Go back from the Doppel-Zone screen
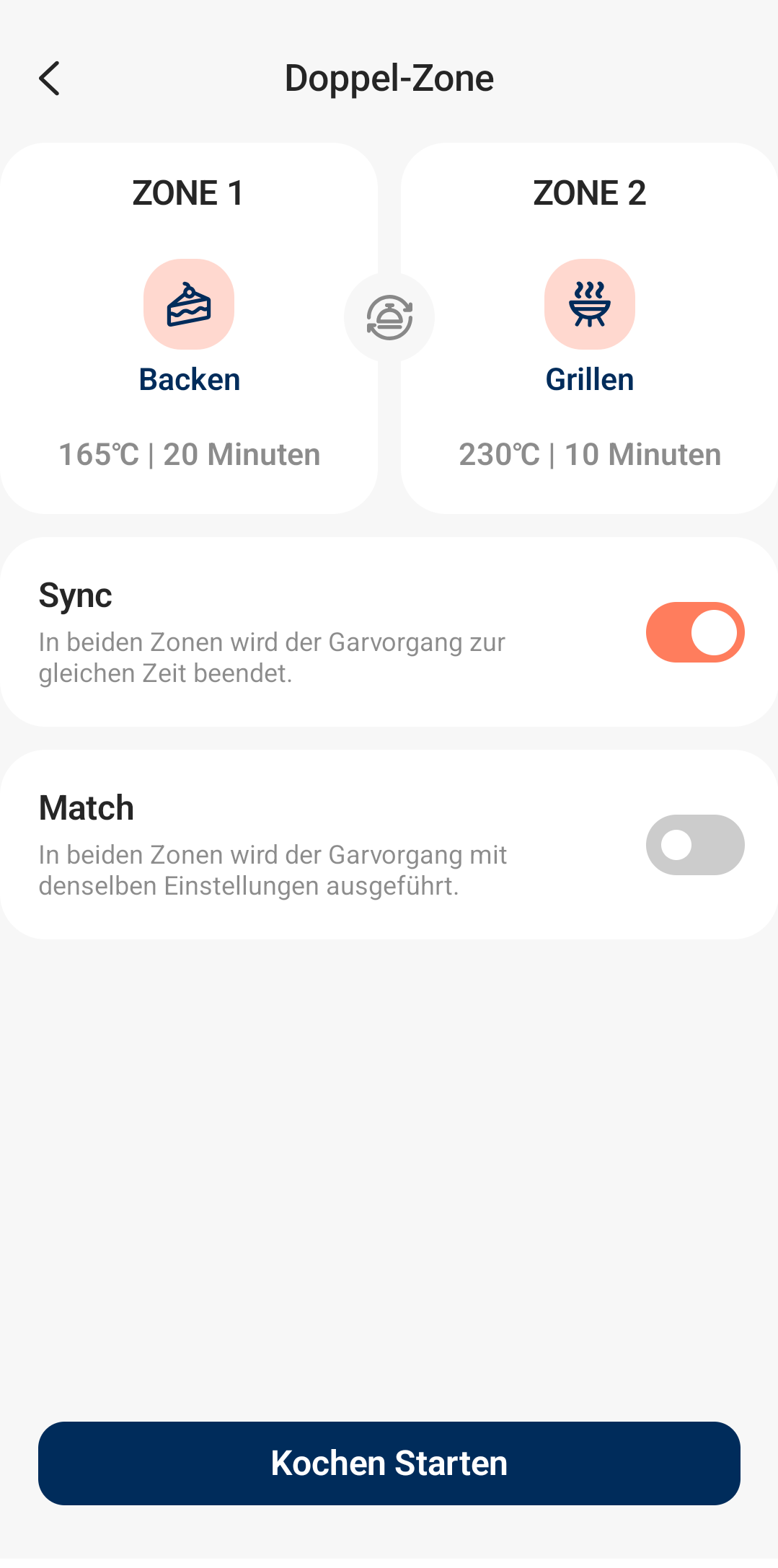This screenshot has height=1568, width=778. pos(49,78)
